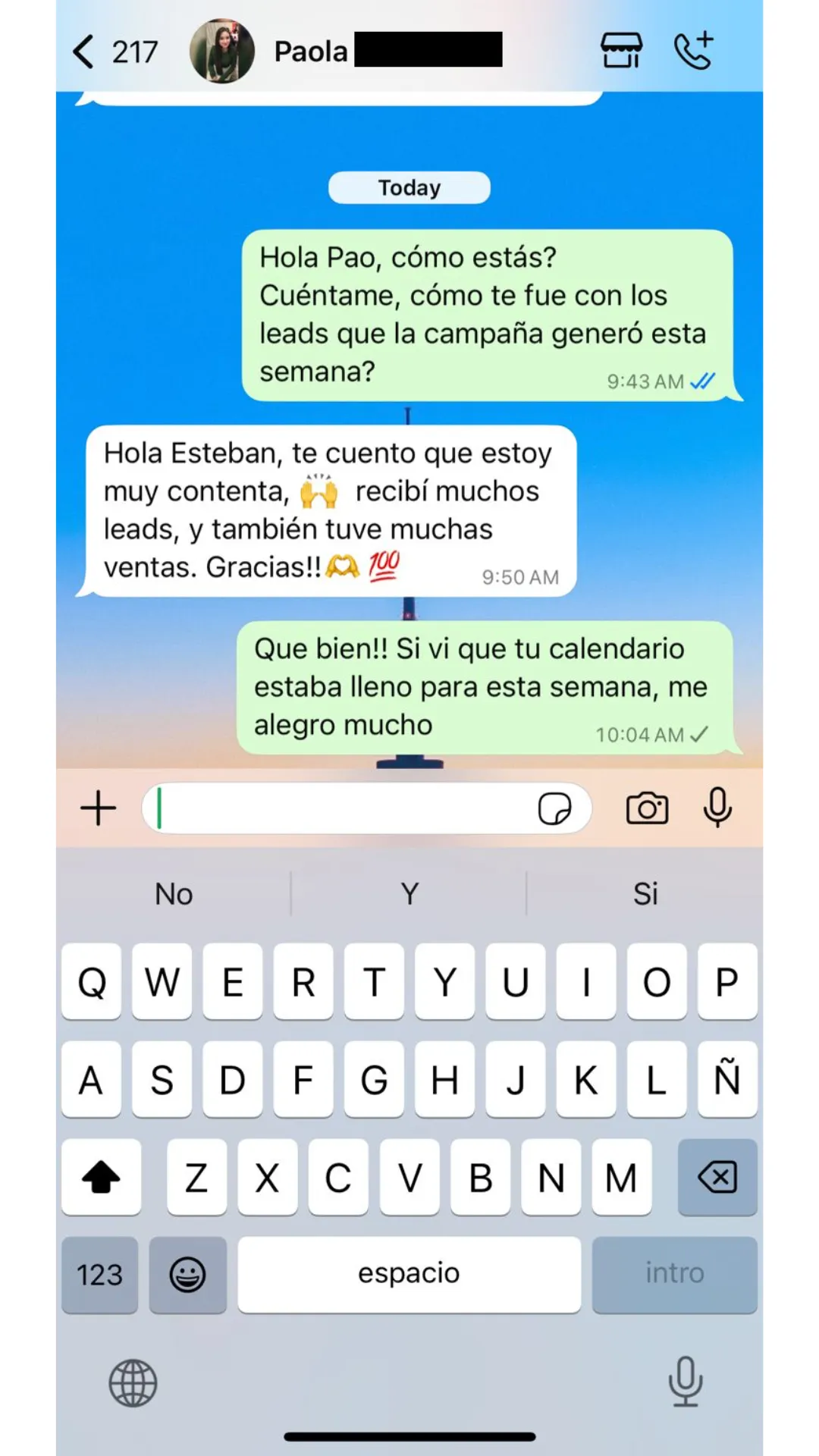
Task: Choose the keyboard suggestion "No"
Action: coord(174,894)
